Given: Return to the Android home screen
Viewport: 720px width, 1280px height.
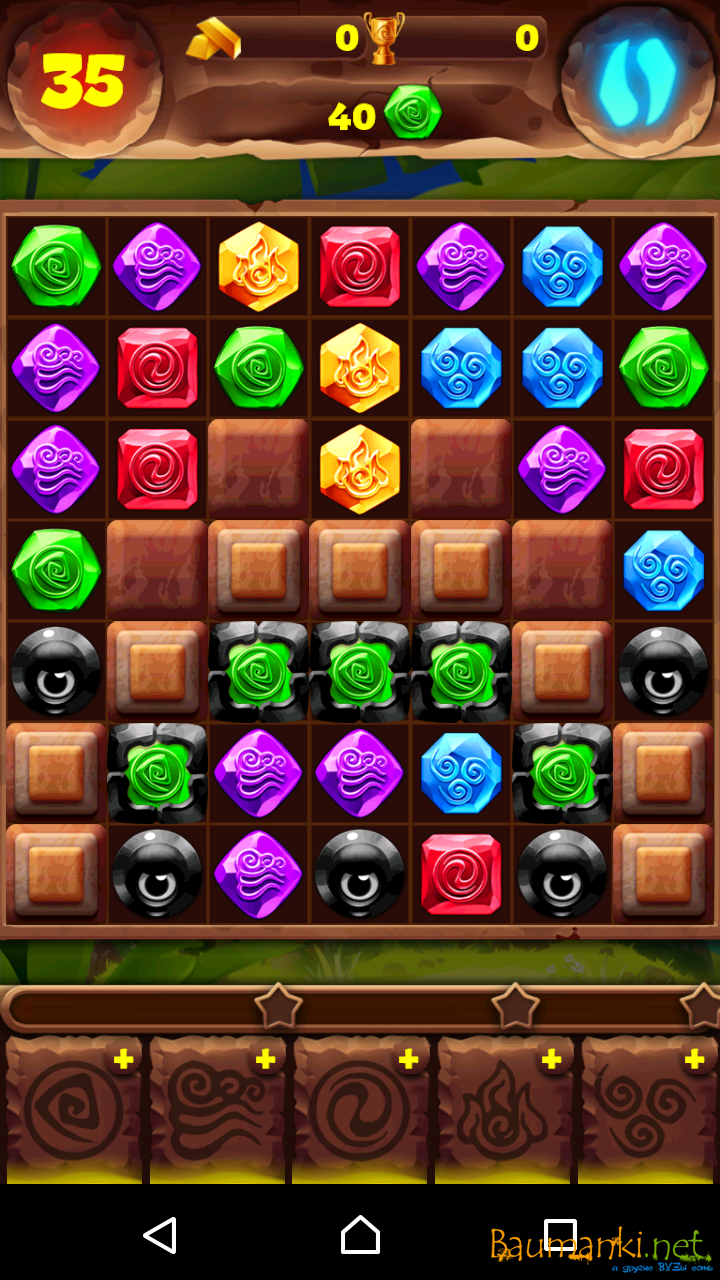Looking at the screenshot, I should (x=360, y=1236).
